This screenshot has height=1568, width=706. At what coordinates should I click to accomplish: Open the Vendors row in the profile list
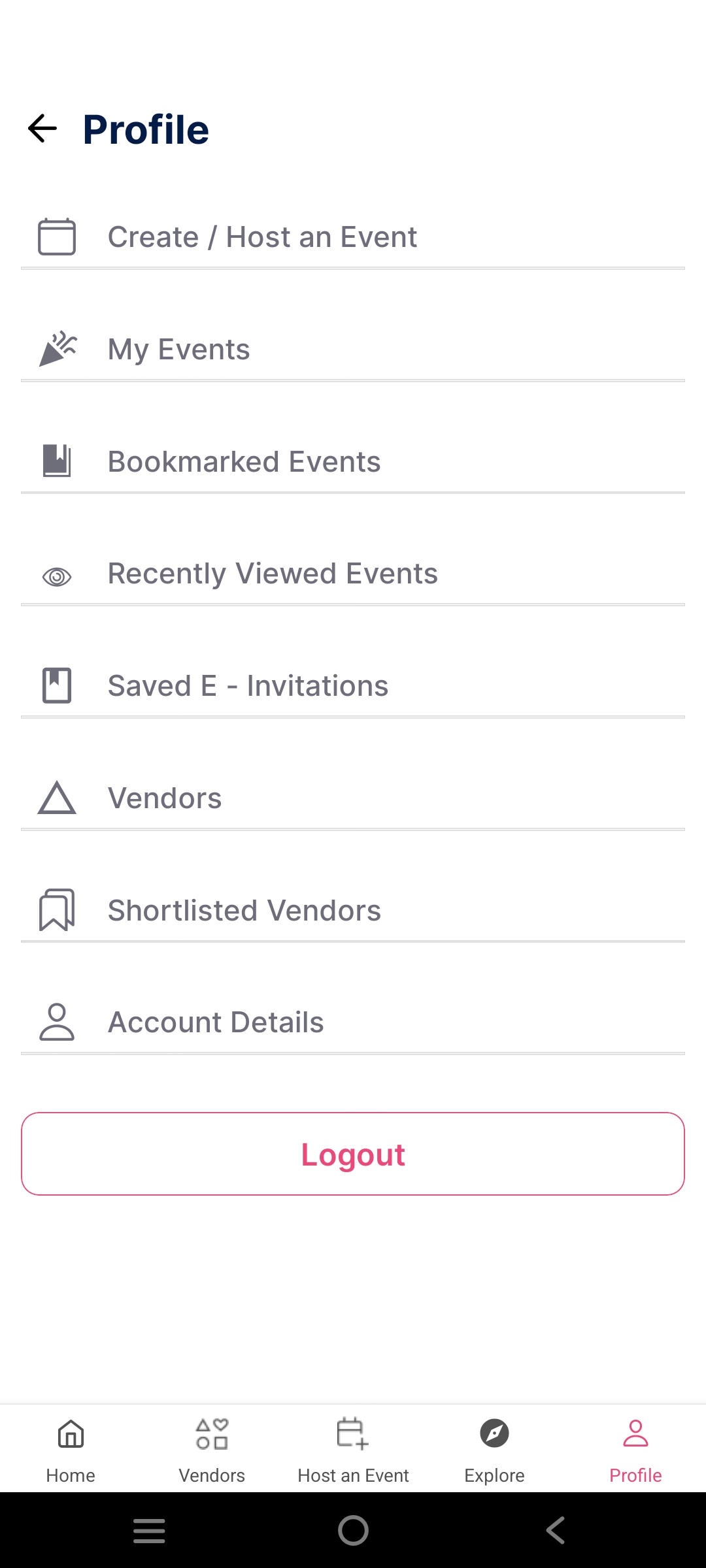353,798
